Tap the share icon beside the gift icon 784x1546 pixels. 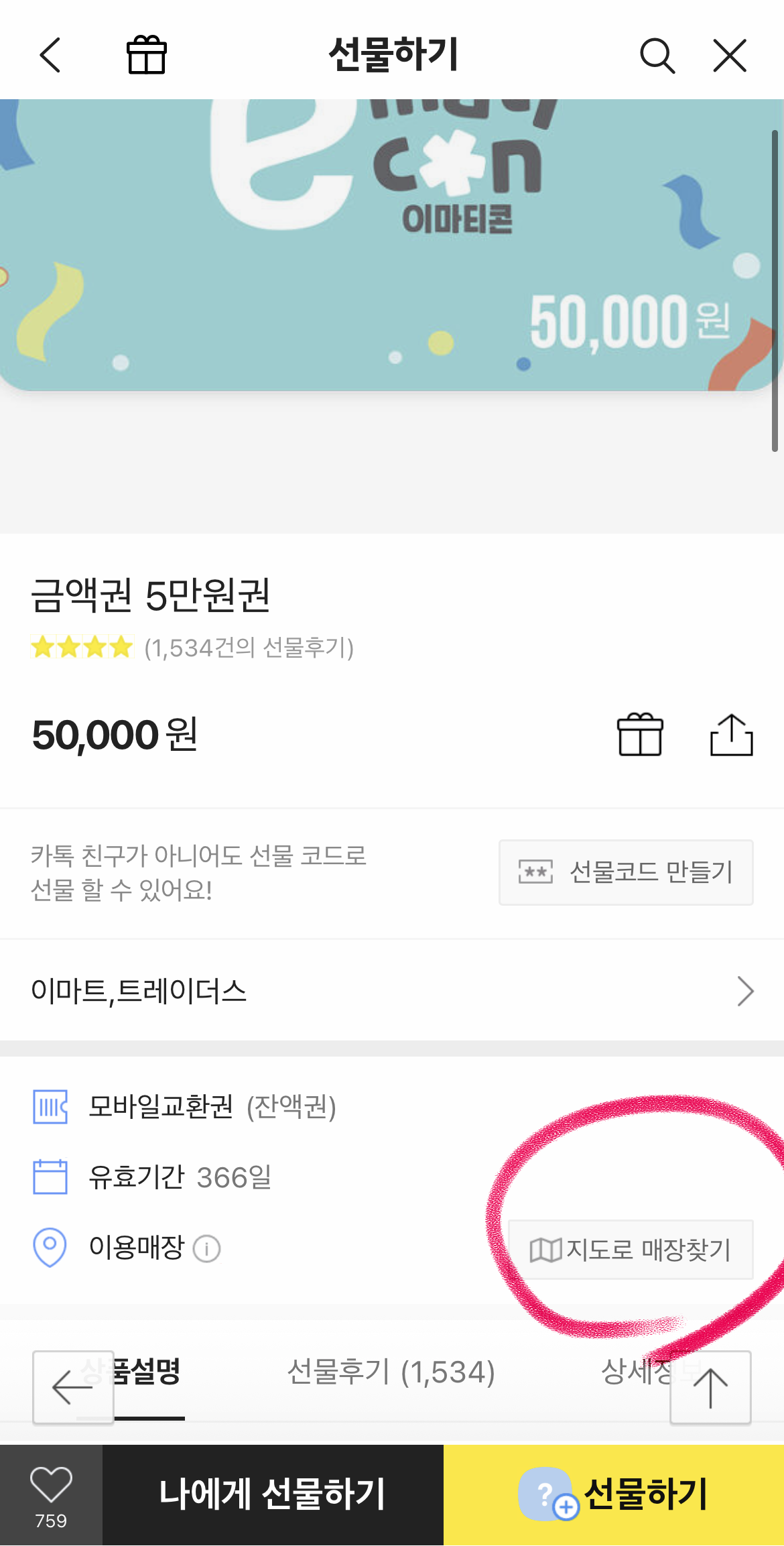pos(732,735)
